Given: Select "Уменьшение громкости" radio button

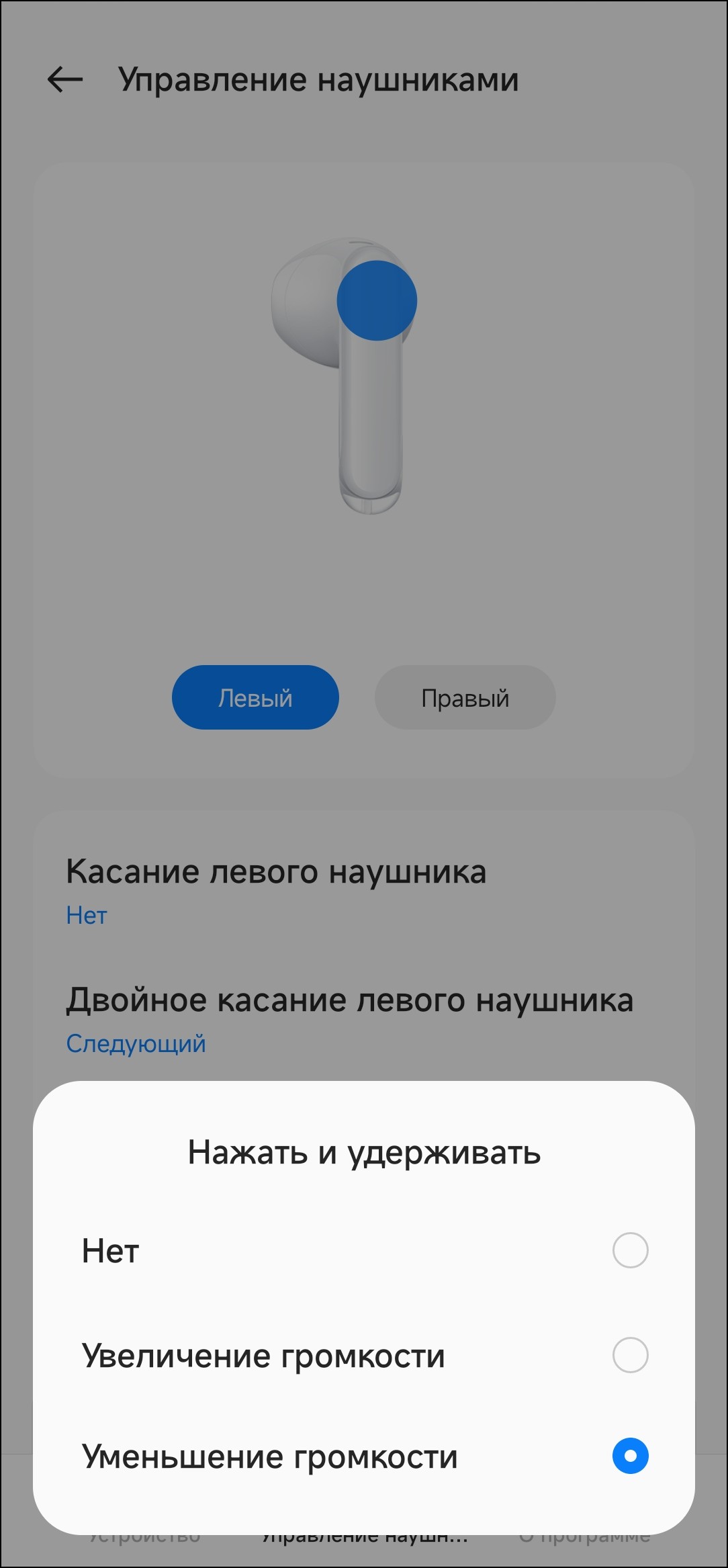Looking at the screenshot, I should point(630,1456).
